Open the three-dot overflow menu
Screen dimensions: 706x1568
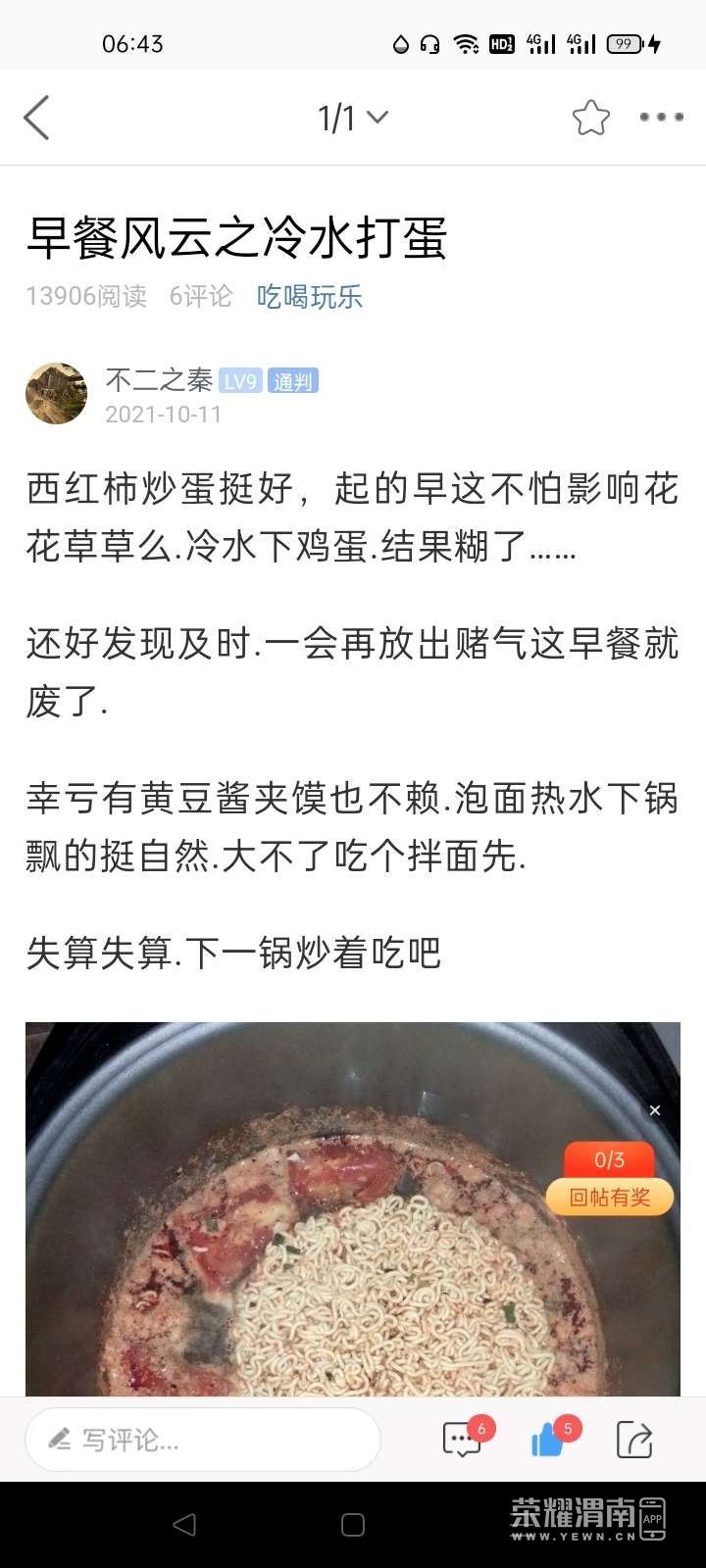tap(661, 118)
